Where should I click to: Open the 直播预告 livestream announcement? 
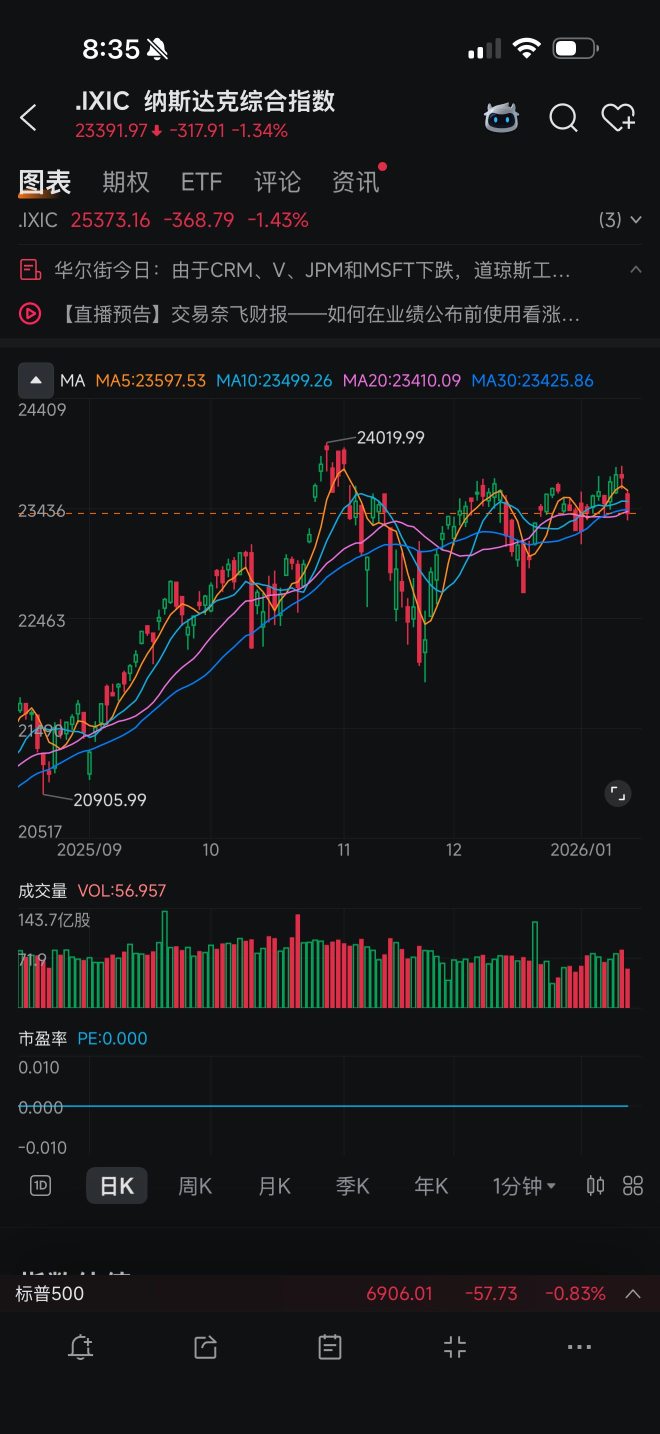(x=312, y=314)
